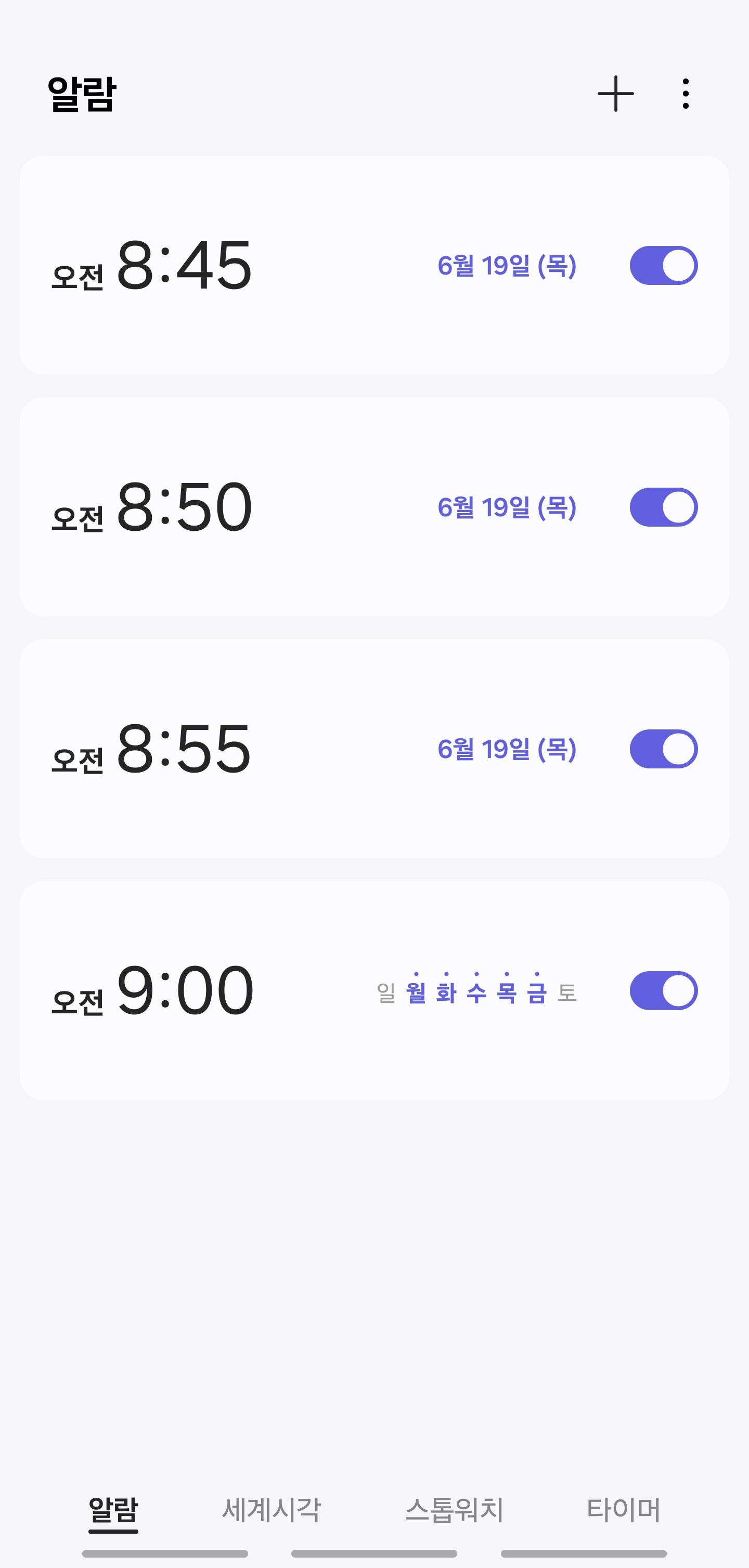This screenshot has width=749, height=1568.
Task: Open the more options menu
Action: (686, 94)
